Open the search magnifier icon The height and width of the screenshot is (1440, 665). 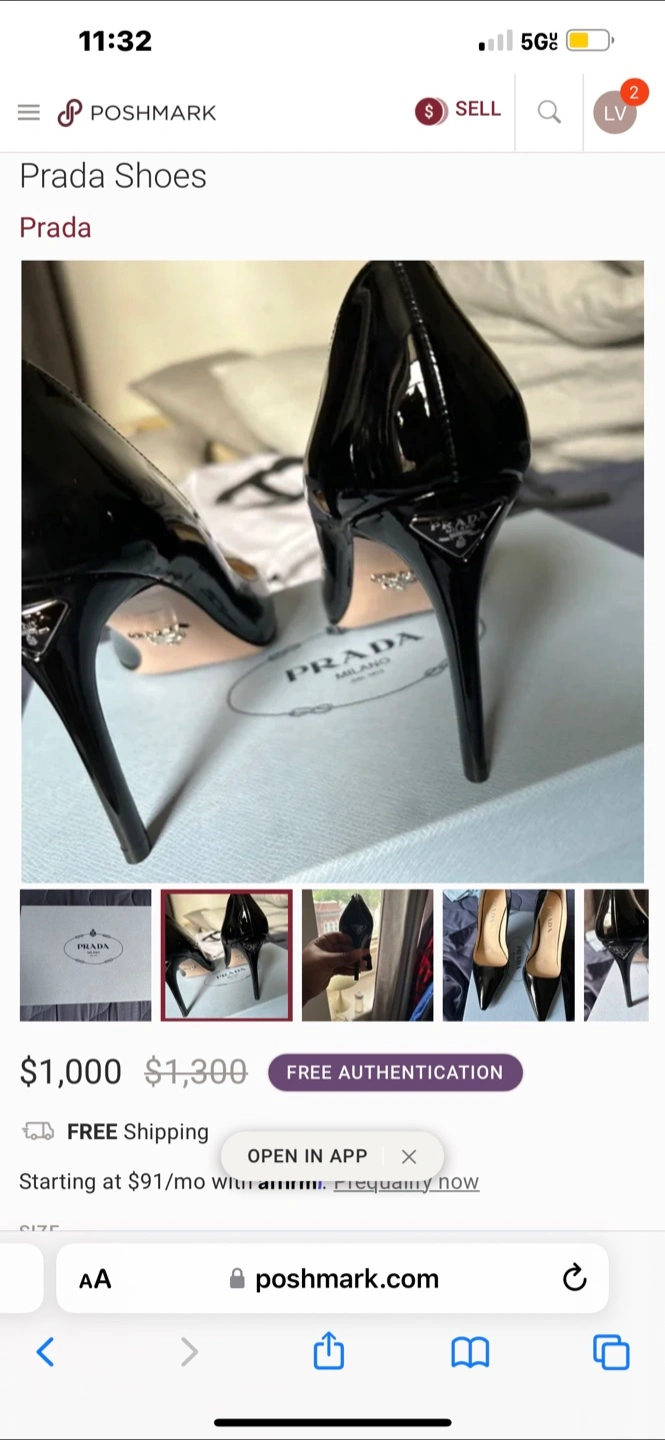tap(549, 112)
